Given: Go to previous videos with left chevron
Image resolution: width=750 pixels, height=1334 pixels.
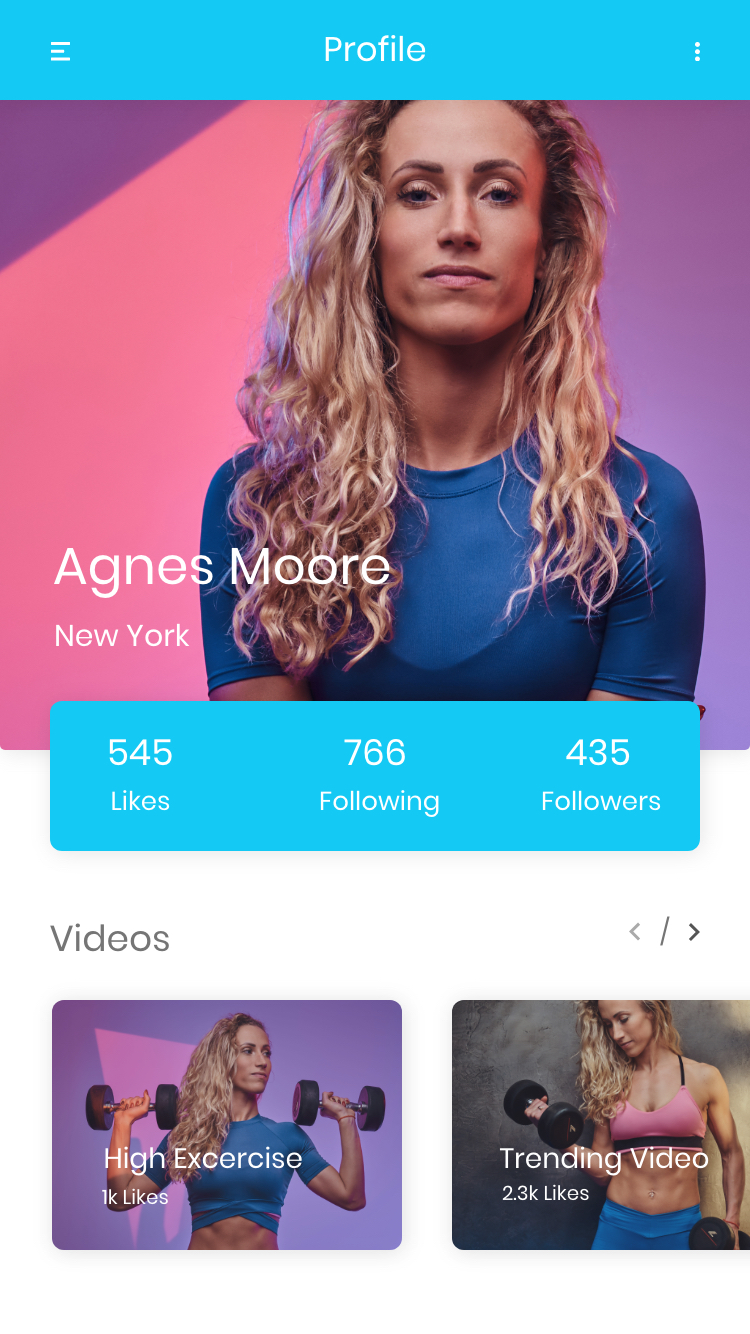Looking at the screenshot, I should [x=635, y=932].
